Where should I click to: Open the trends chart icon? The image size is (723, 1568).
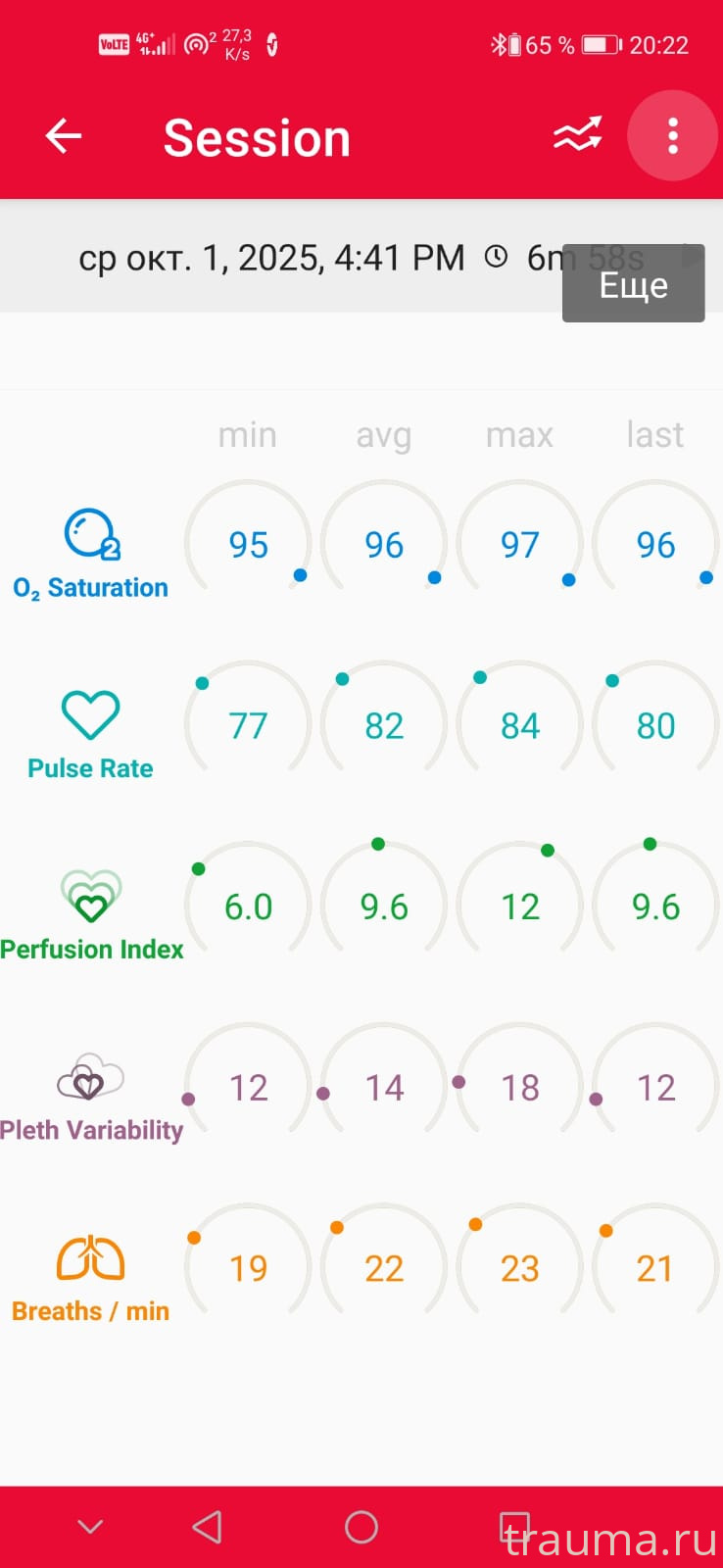point(577,136)
